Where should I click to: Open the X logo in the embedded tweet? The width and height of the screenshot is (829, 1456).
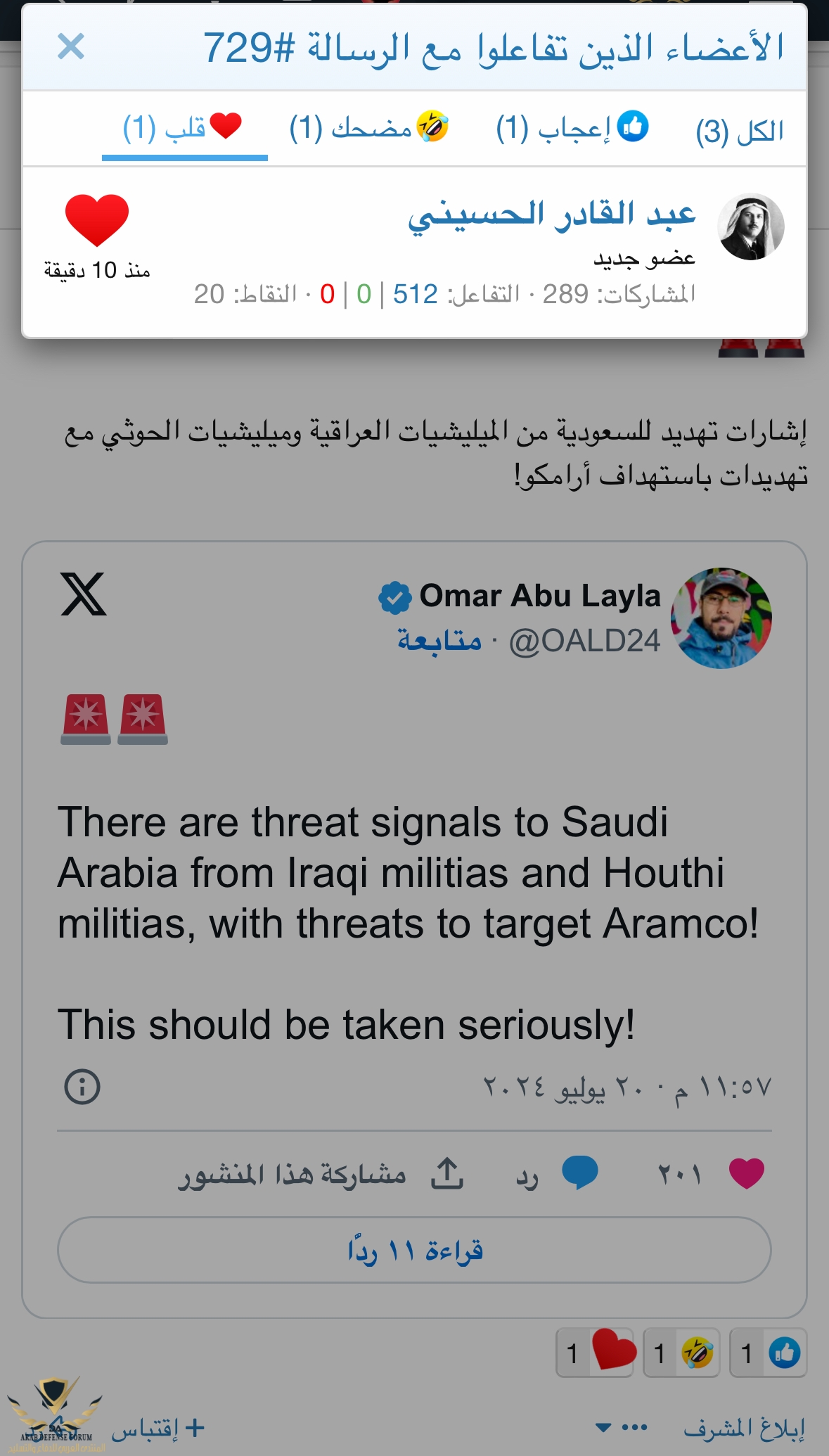(83, 594)
